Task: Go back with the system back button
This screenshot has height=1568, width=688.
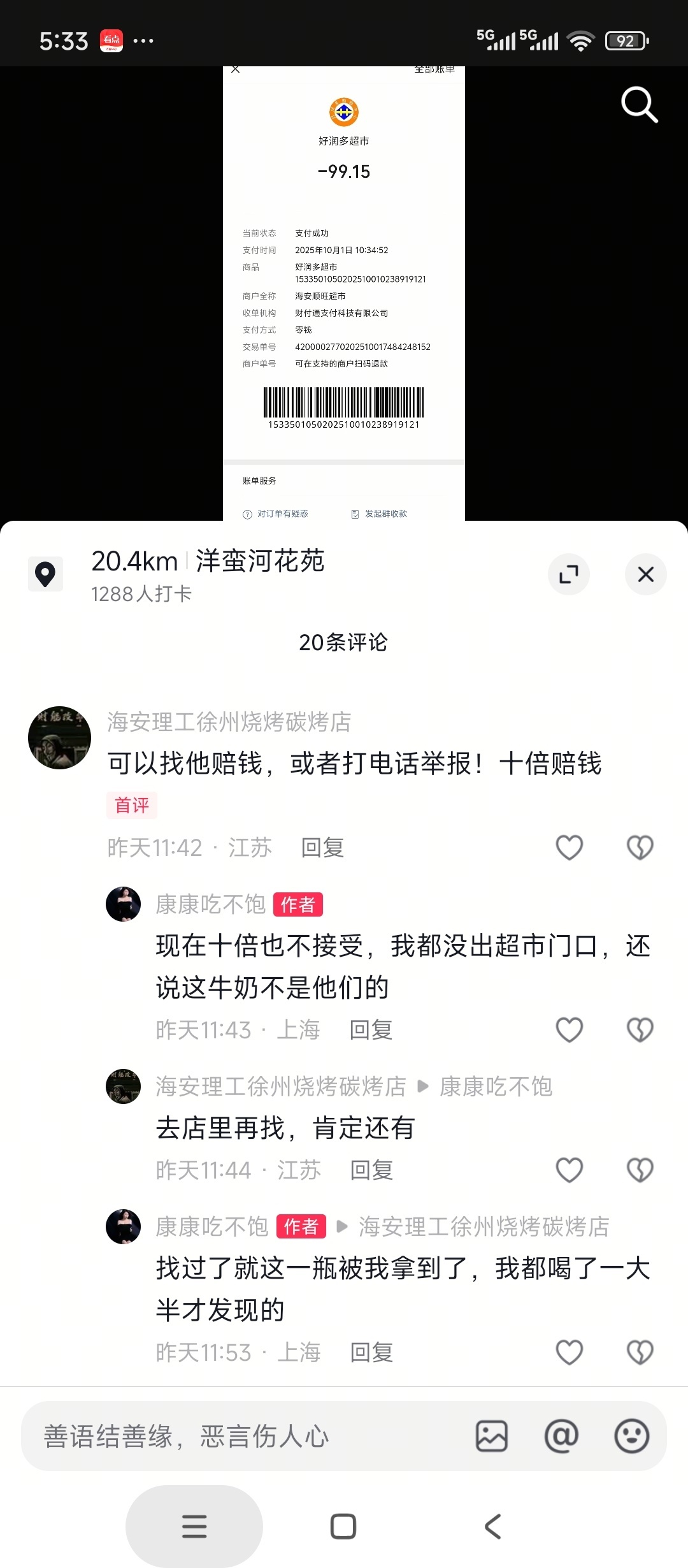Action: tap(492, 1527)
